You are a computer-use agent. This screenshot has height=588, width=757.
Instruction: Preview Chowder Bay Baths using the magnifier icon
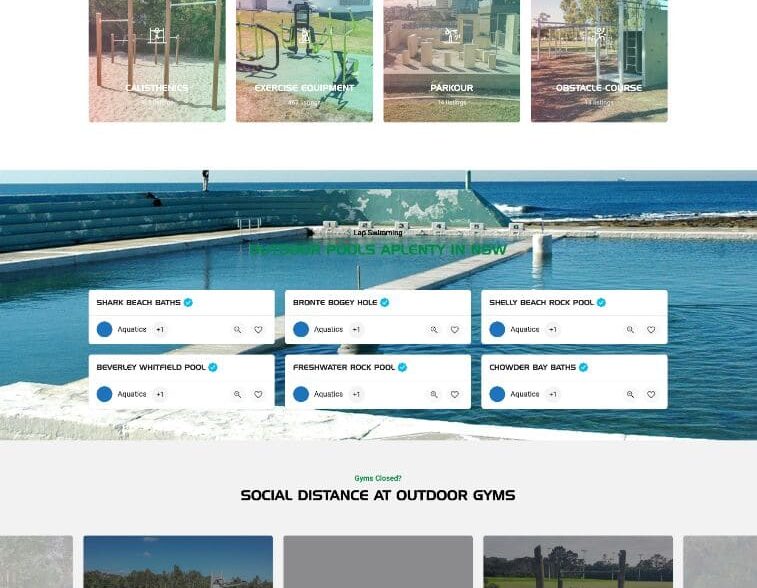tap(630, 395)
